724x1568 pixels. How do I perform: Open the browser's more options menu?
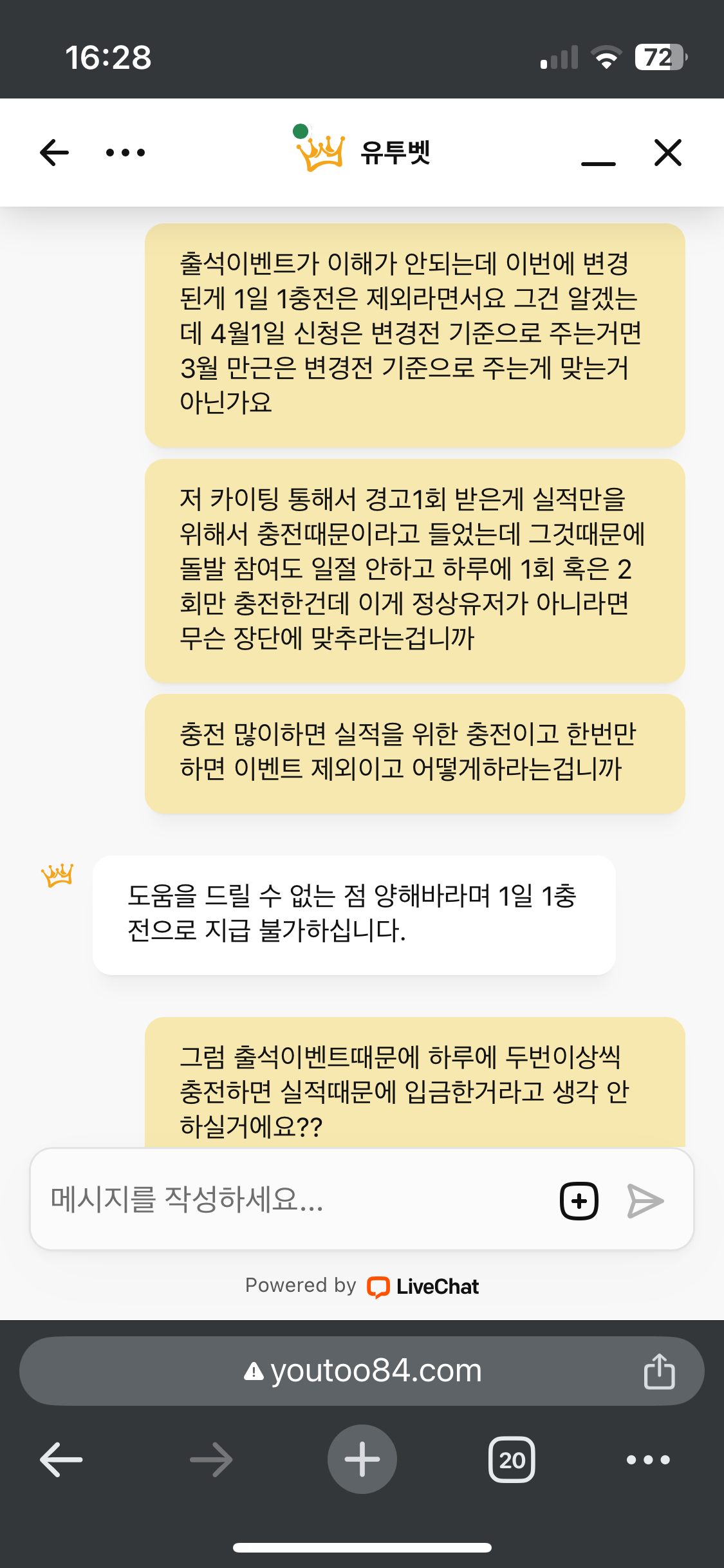[648, 1459]
